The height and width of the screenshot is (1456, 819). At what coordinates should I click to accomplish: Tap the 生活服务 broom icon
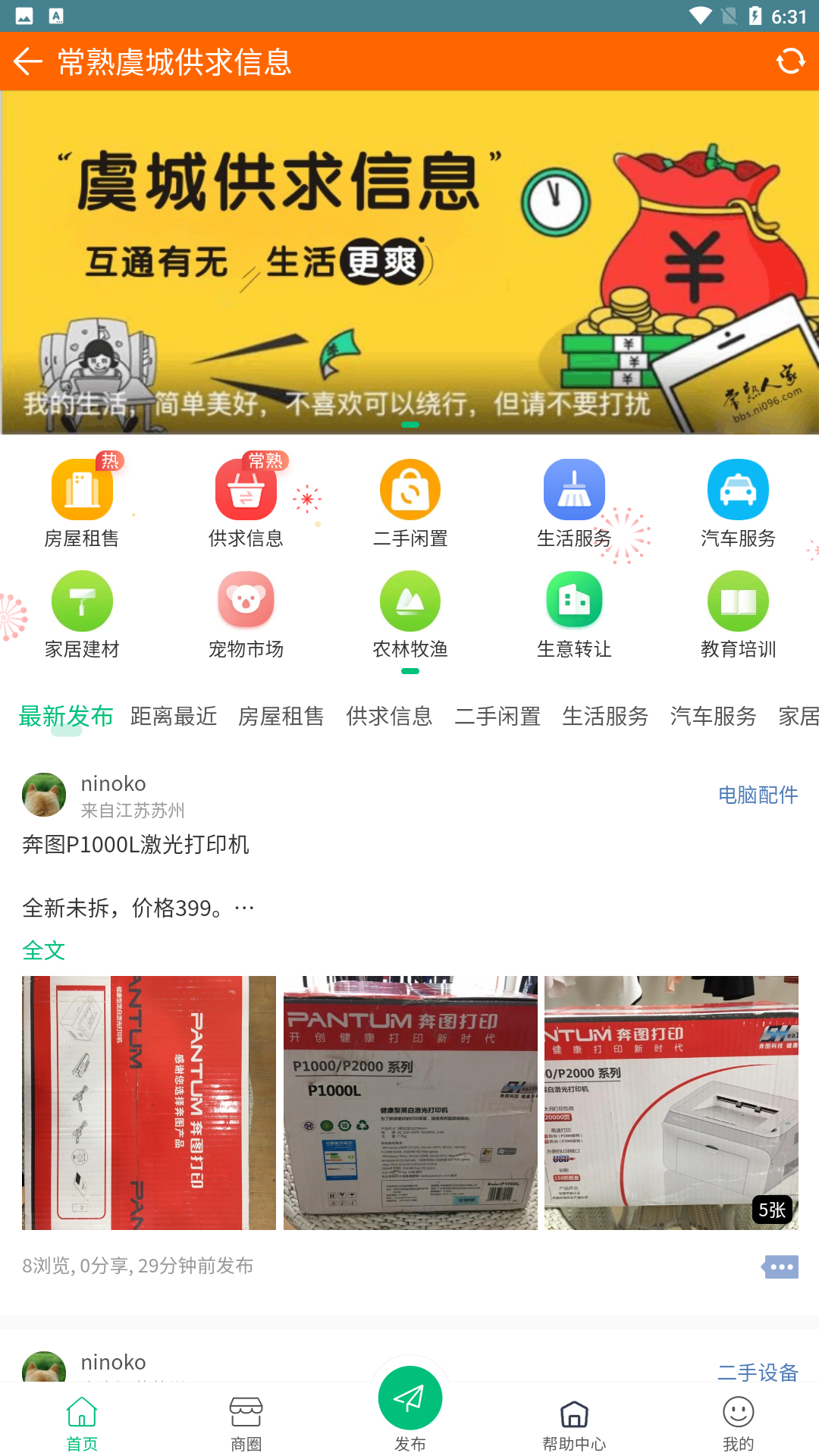coord(573,489)
